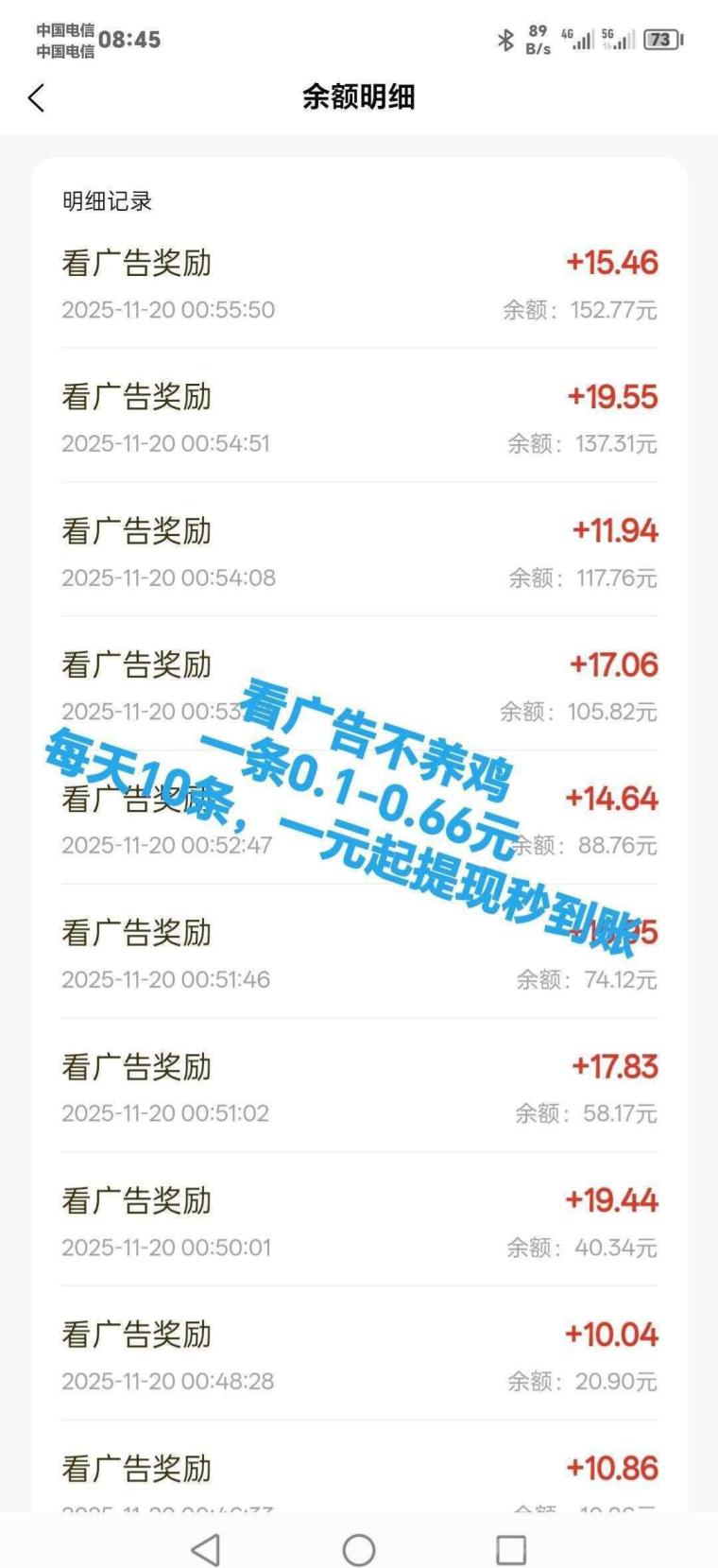This screenshot has height=1568, width=718.
Task: Tap the network speed indicator showing 89 B/s
Action: coord(537,41)
